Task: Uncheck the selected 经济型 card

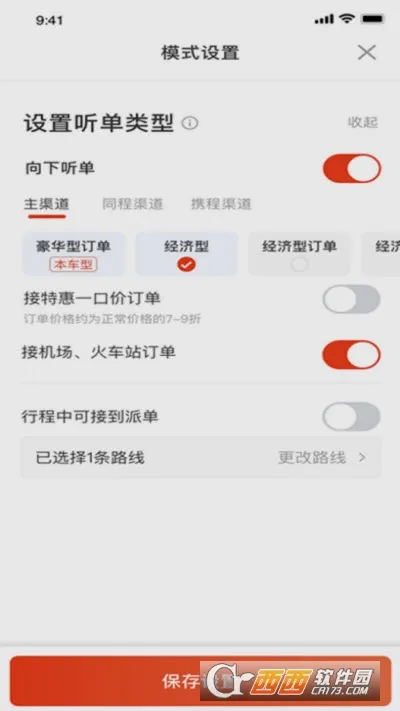Action: click(186, 254)
